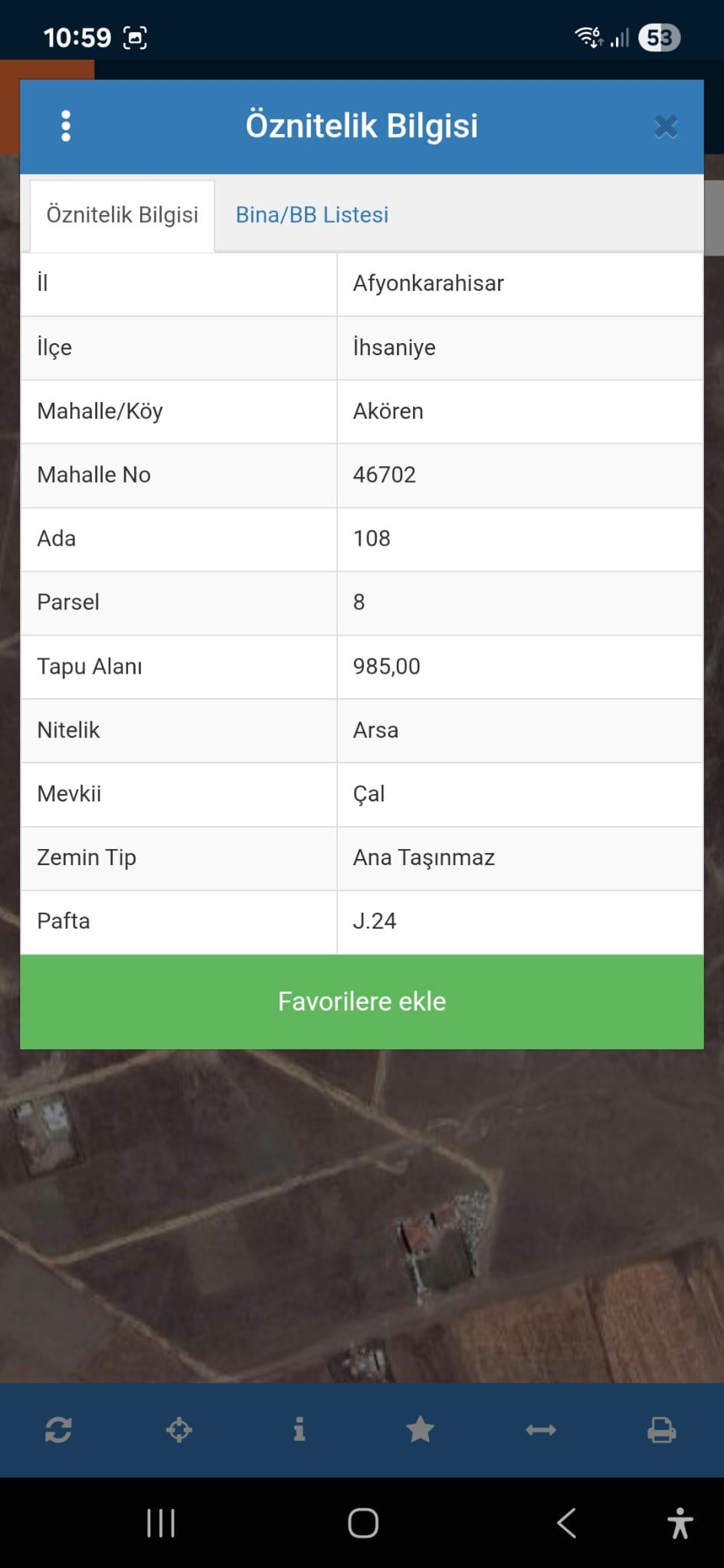This screenshot has height=1568, width=724.
Task: Refresh the map with the reload icon
Action: point(59,1429)
